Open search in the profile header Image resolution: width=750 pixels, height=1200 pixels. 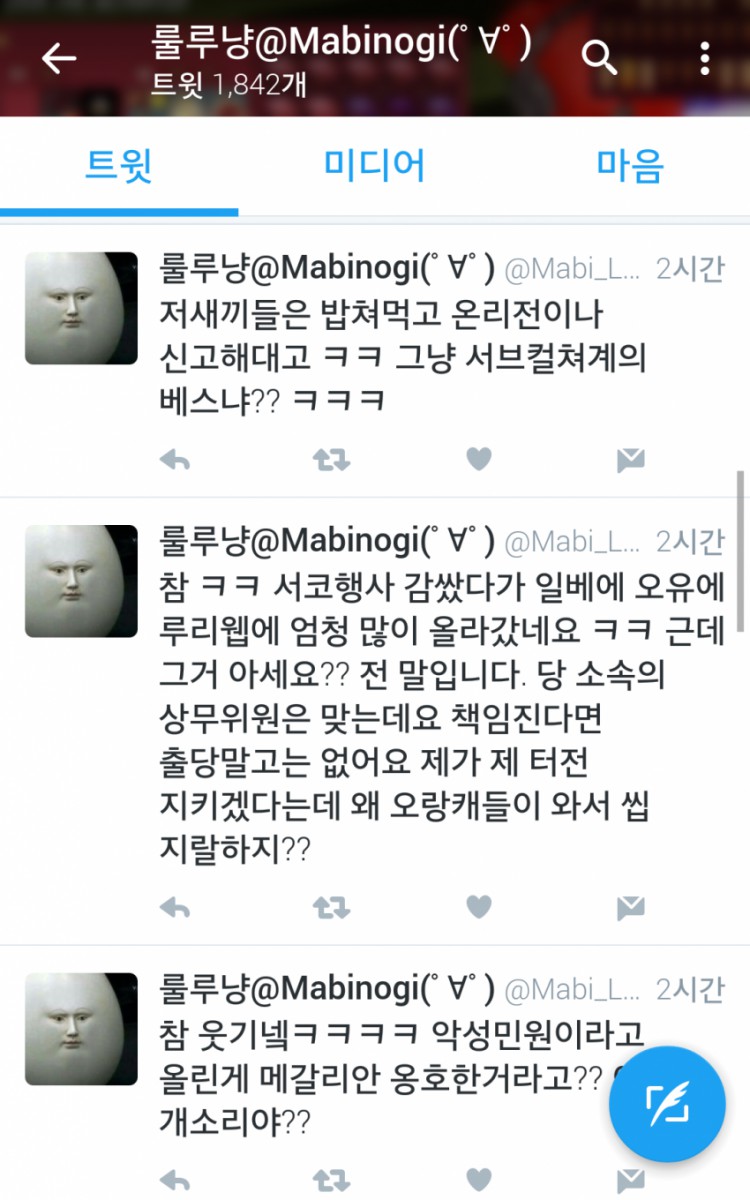coord(599,59)
